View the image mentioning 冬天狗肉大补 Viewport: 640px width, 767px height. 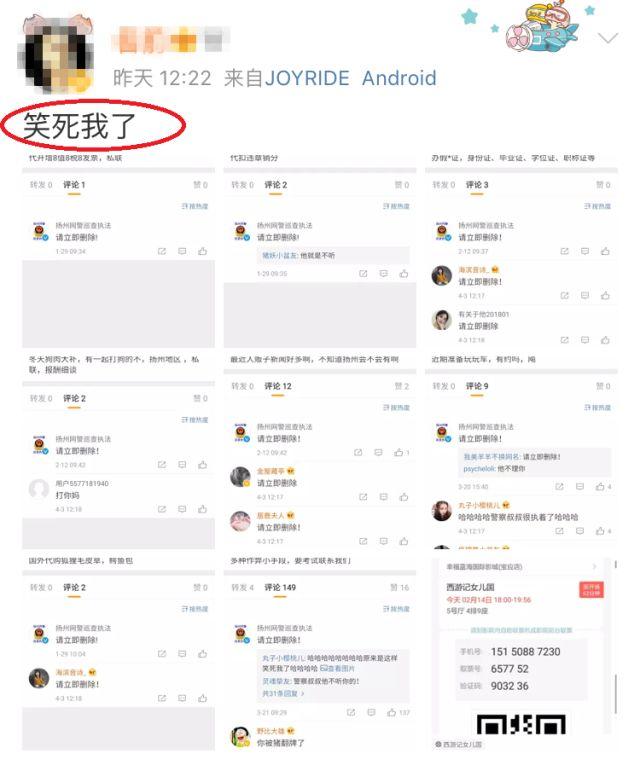click(x=118, y=450)
